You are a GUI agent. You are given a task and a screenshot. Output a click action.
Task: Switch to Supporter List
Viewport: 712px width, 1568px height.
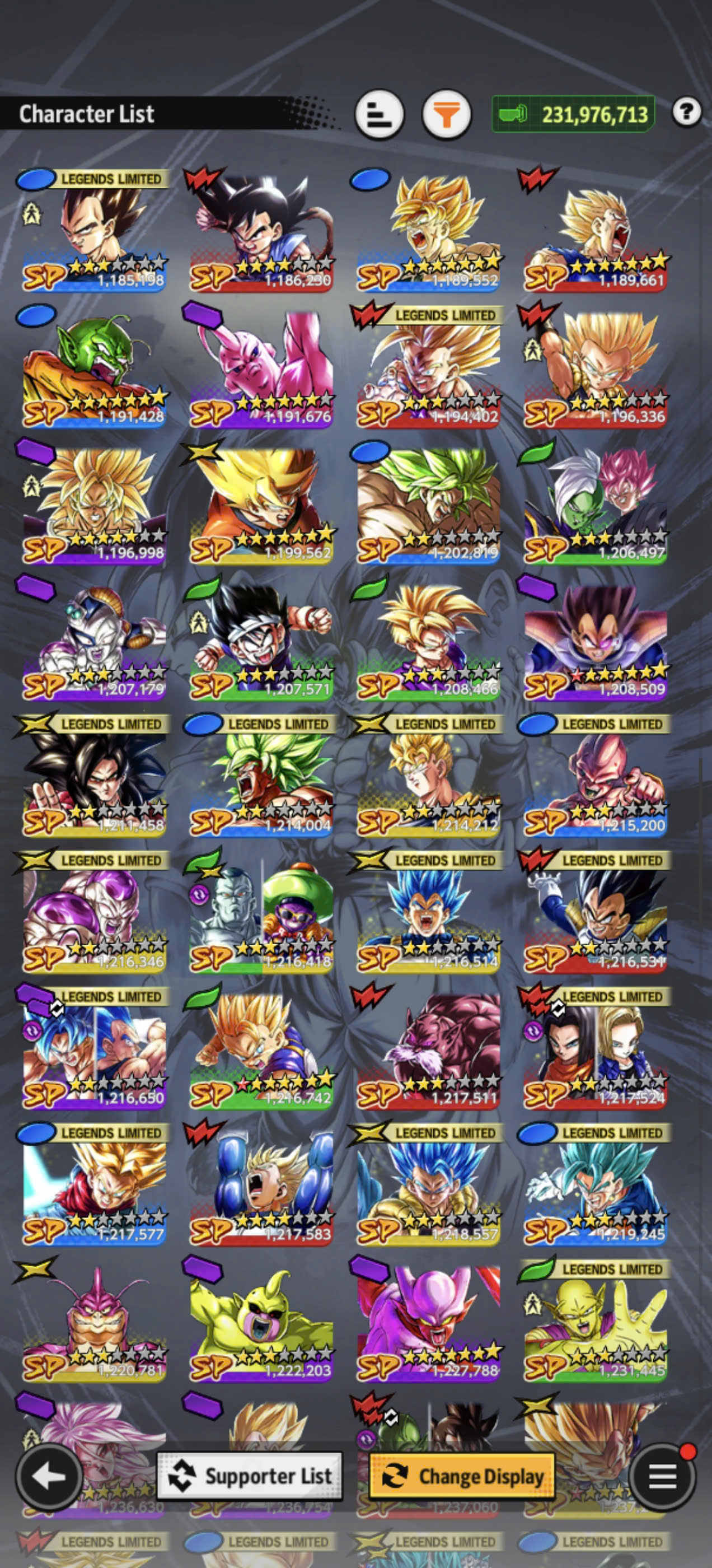pos(250,1476)
